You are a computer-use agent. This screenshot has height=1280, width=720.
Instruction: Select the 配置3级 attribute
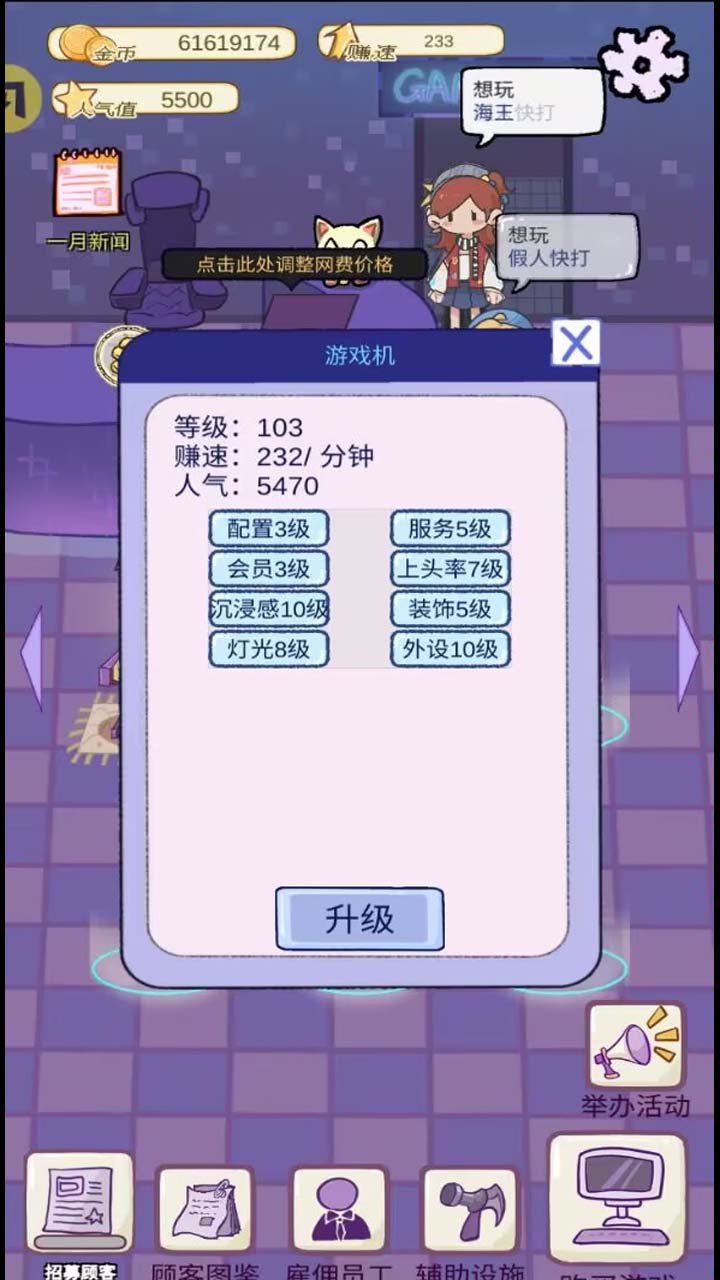(268, 529)
